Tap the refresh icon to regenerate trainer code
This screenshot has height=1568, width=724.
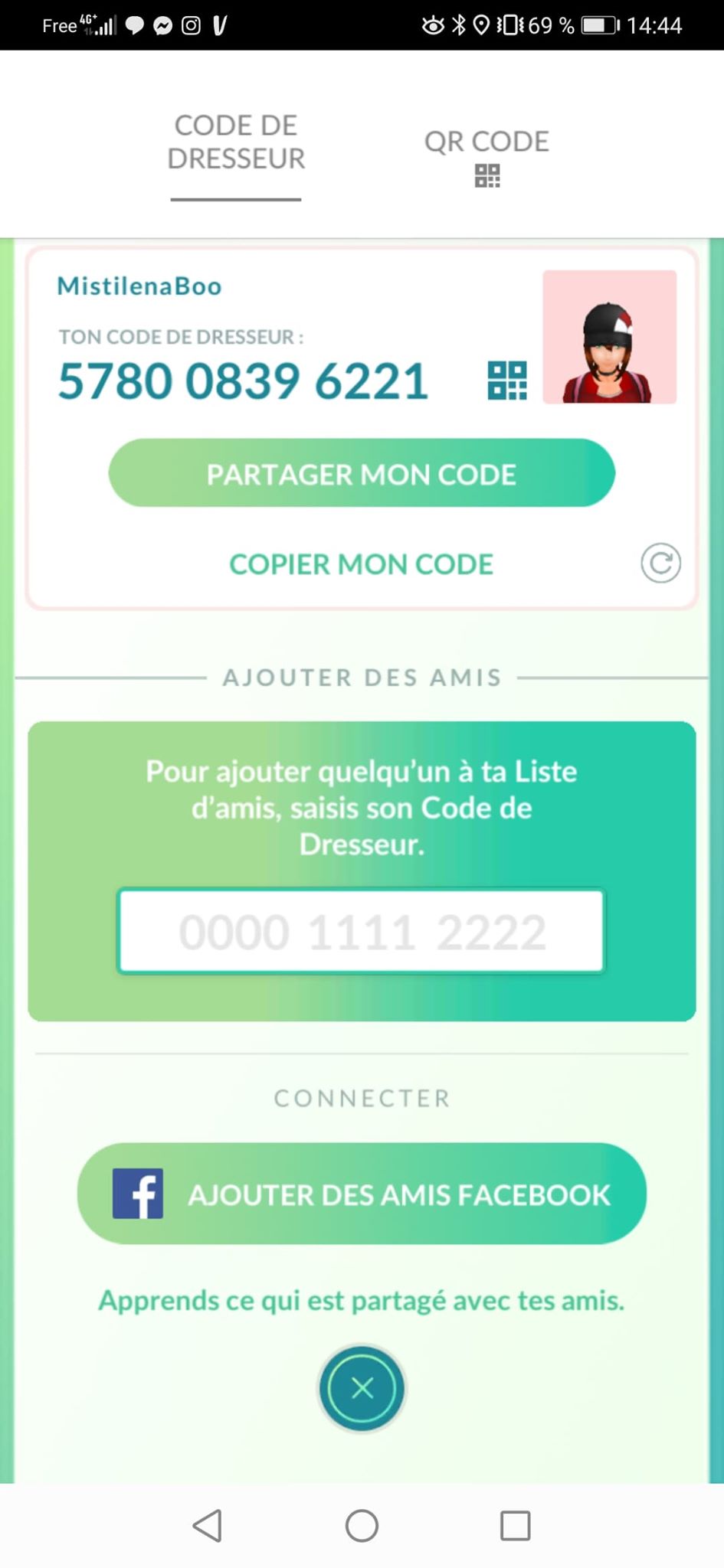click(660, 563)
